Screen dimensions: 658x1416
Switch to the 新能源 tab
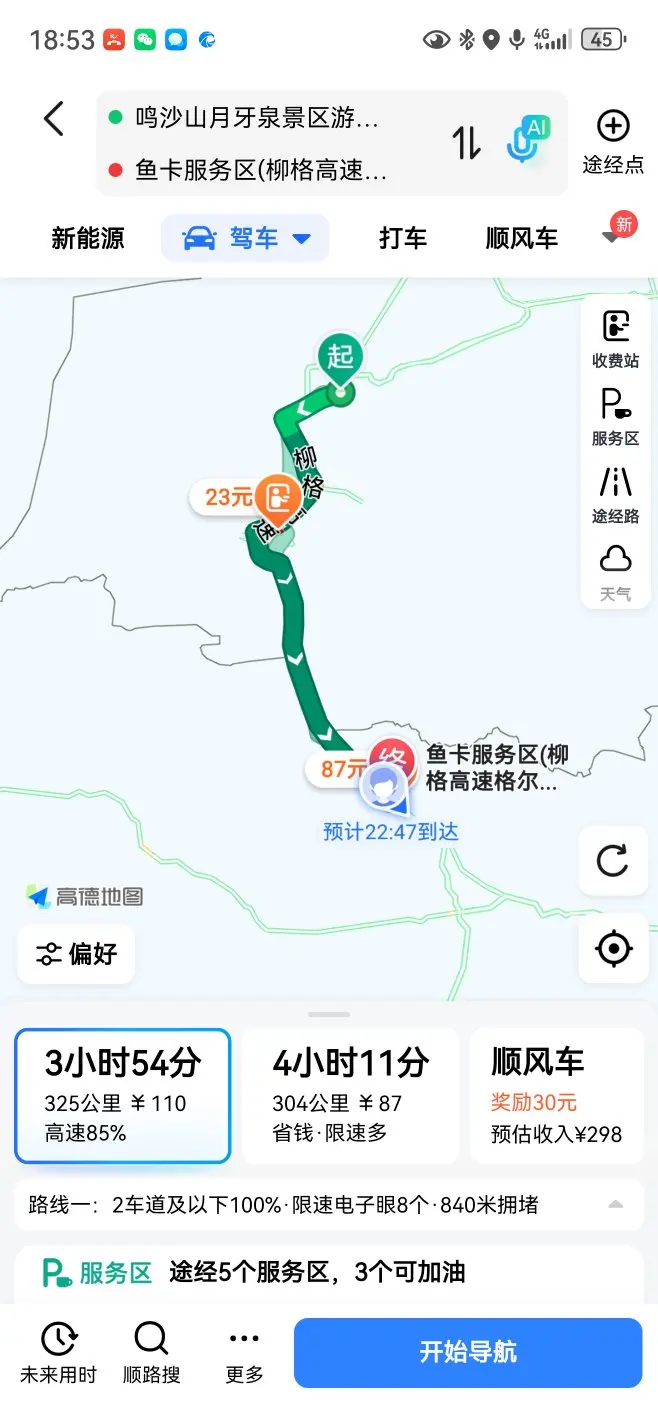pyautogui.click(x=88, y=239)
